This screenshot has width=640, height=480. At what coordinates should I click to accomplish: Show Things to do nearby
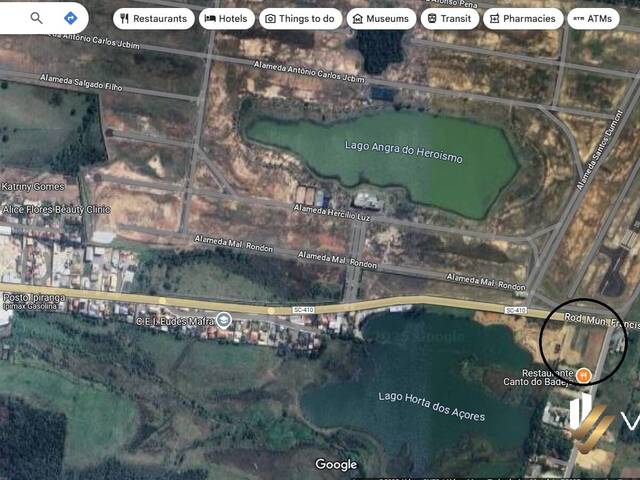coord(300,18)
